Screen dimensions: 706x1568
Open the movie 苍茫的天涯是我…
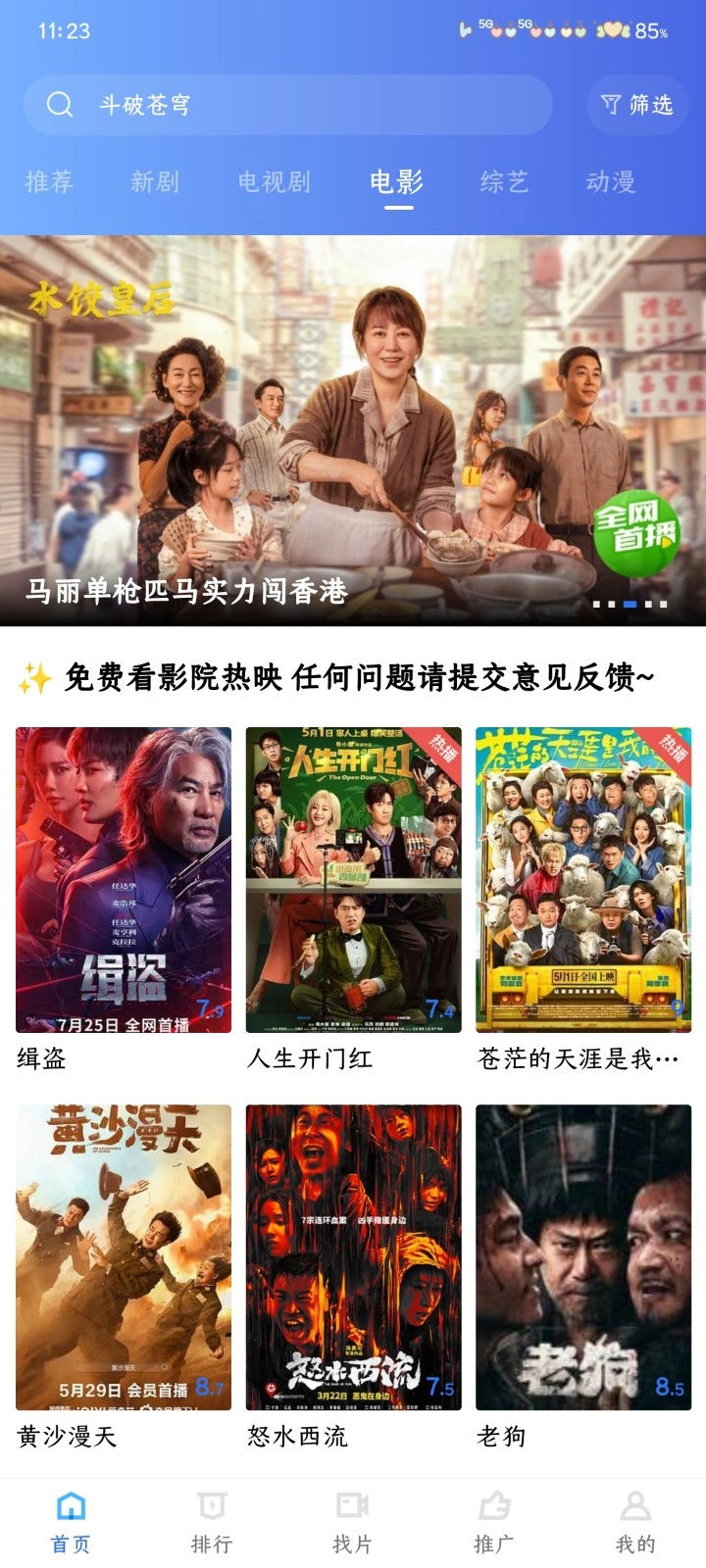pos(583,880)
